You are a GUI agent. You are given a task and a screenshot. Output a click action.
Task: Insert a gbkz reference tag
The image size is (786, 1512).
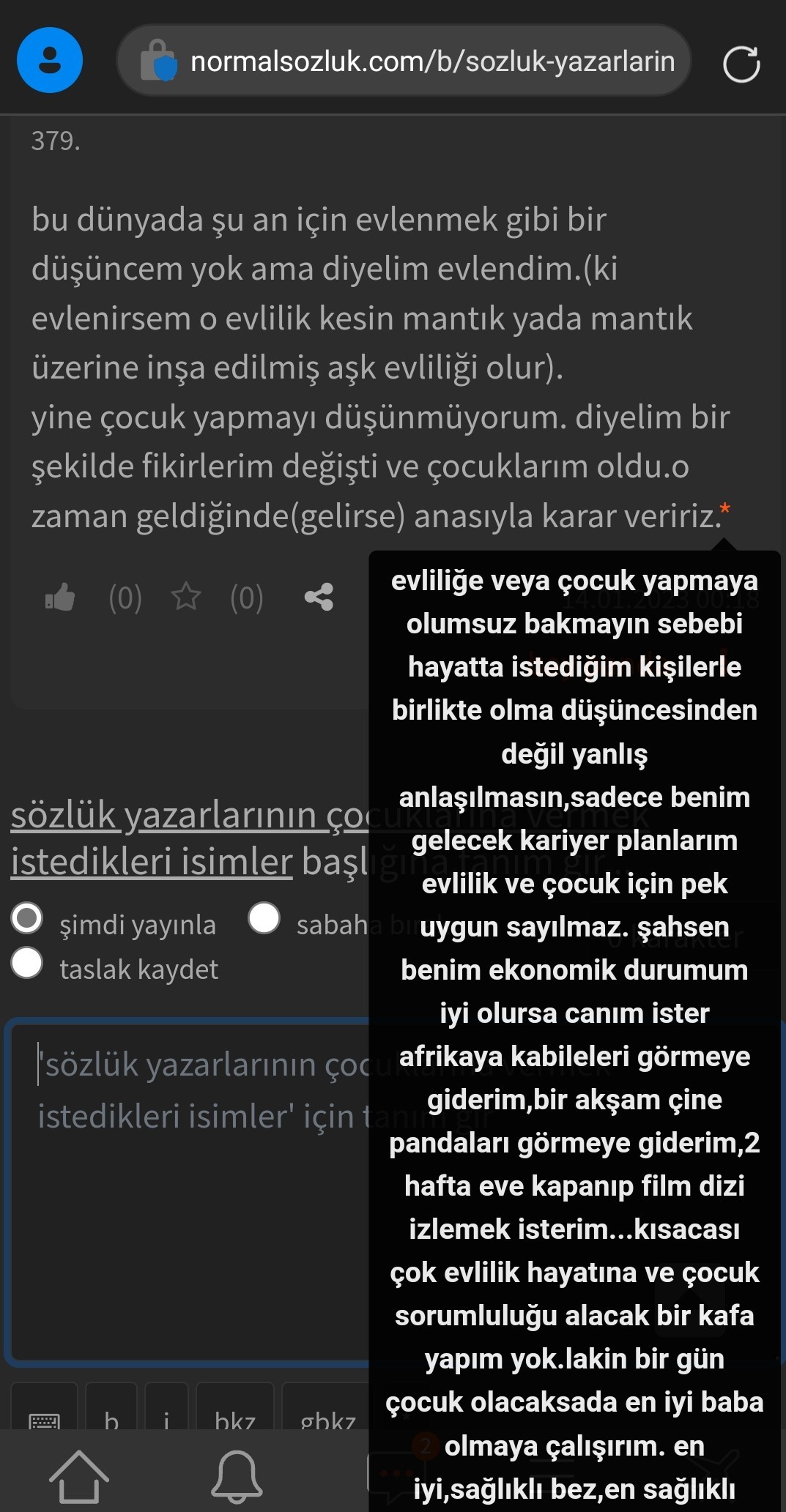(x=327, y=1419)
